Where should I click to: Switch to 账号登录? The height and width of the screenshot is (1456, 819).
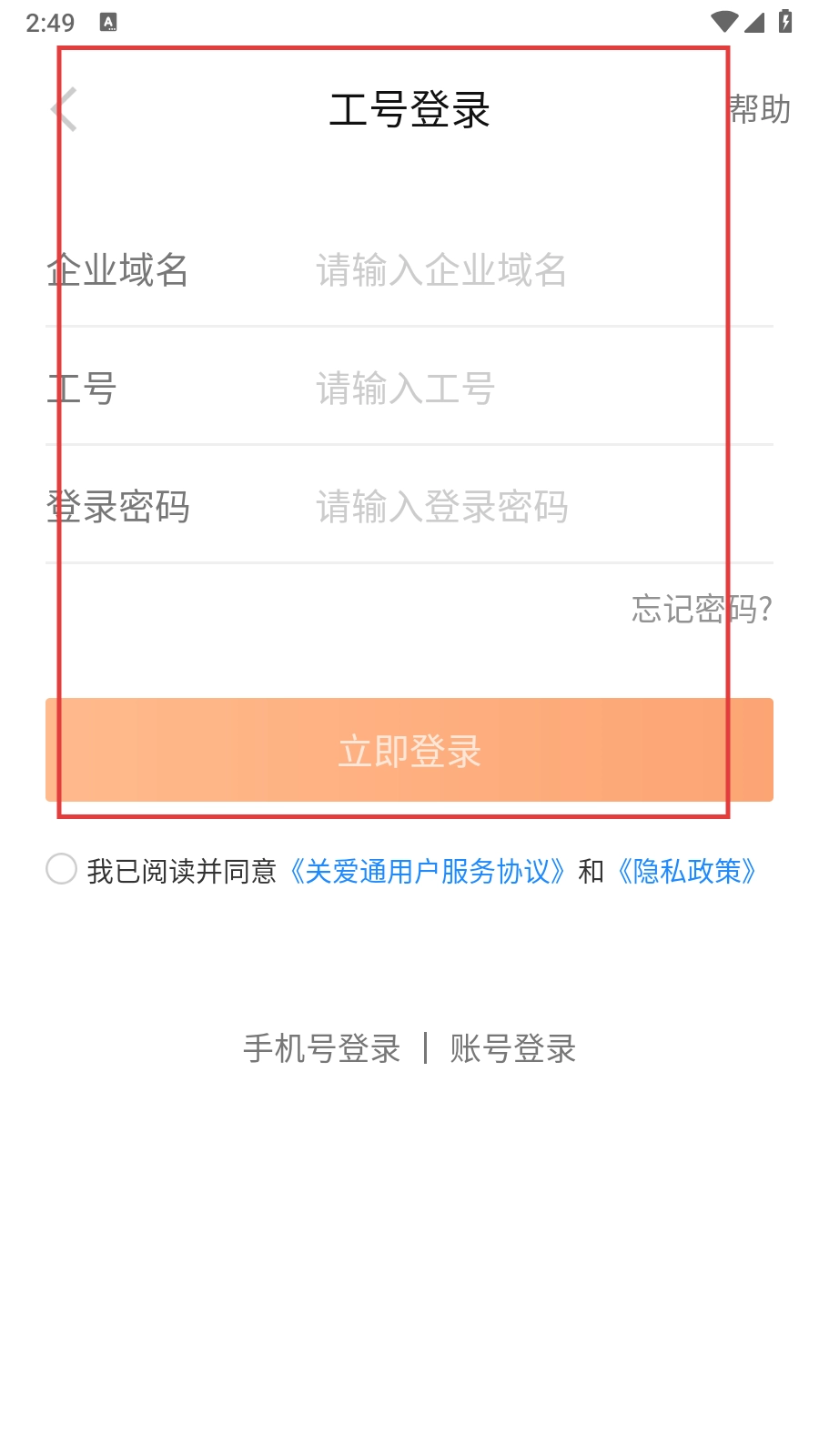point(513,1048)
